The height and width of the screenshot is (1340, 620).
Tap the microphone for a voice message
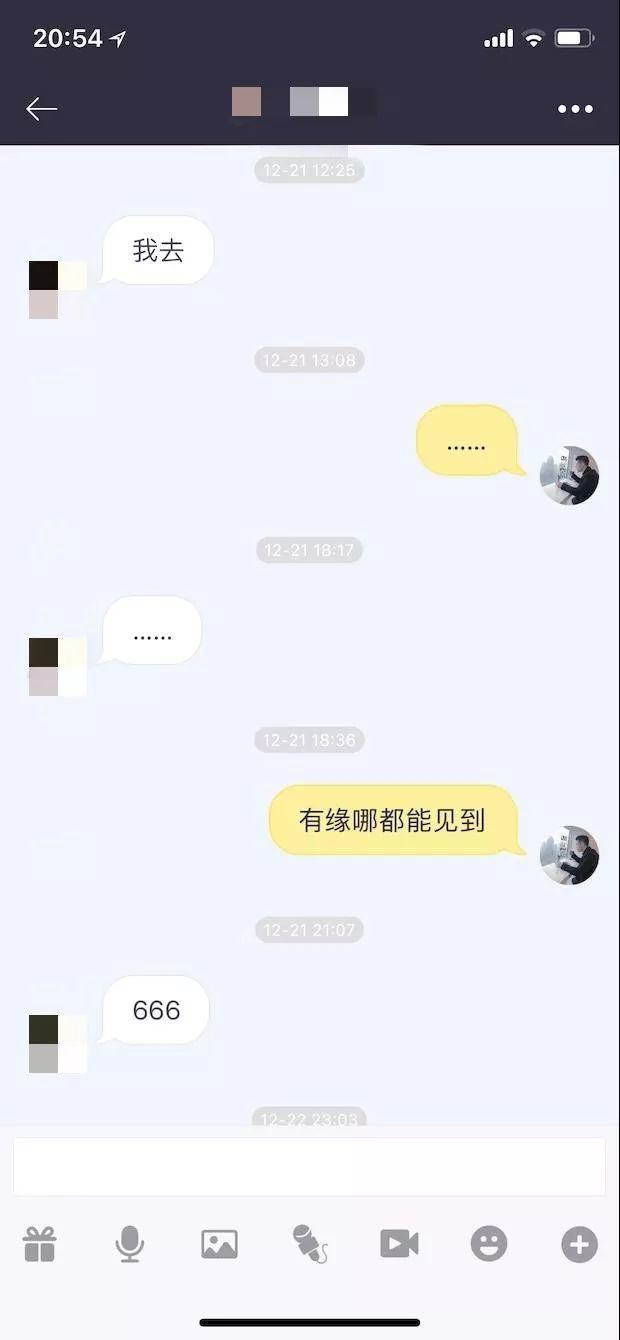pos(130,1244)
